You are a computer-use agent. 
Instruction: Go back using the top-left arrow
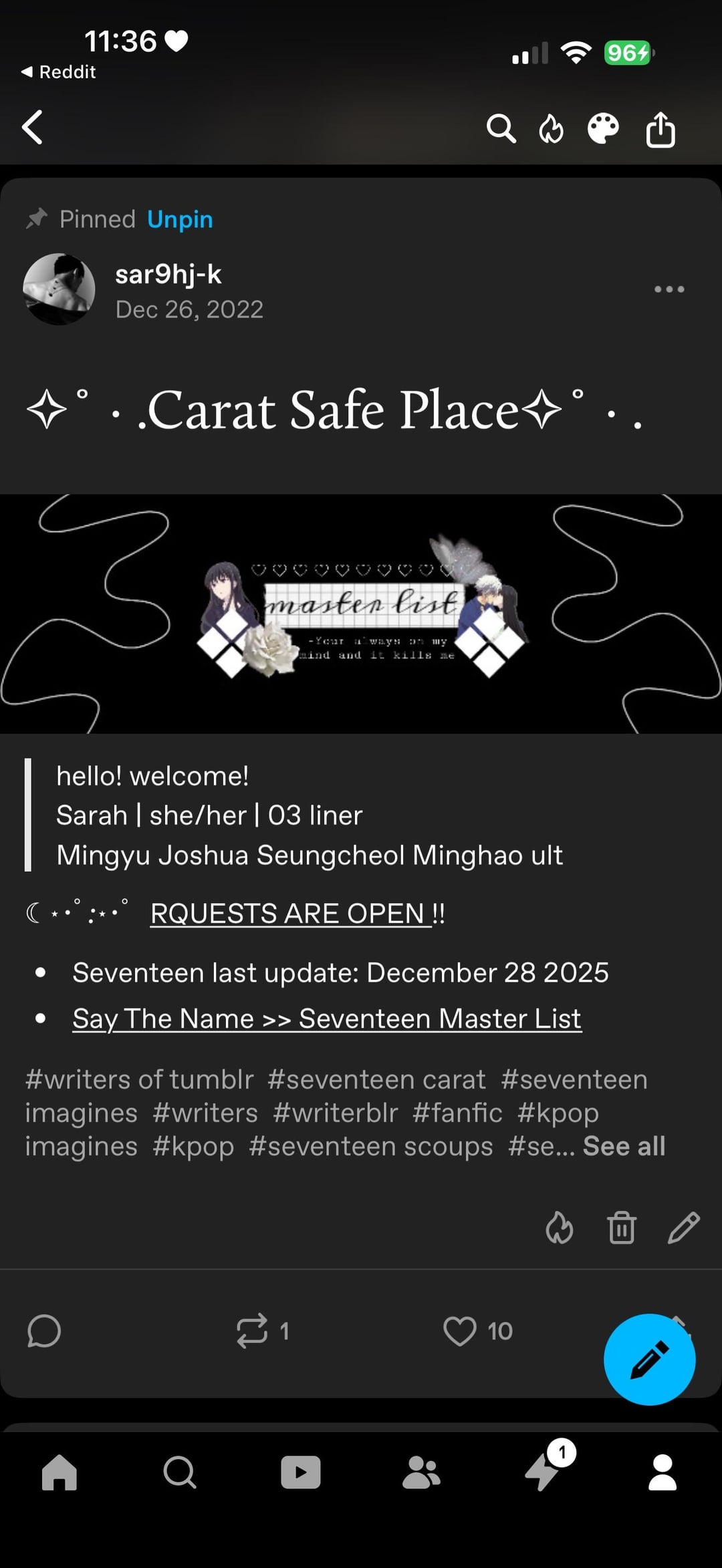[x=33, y=127]
